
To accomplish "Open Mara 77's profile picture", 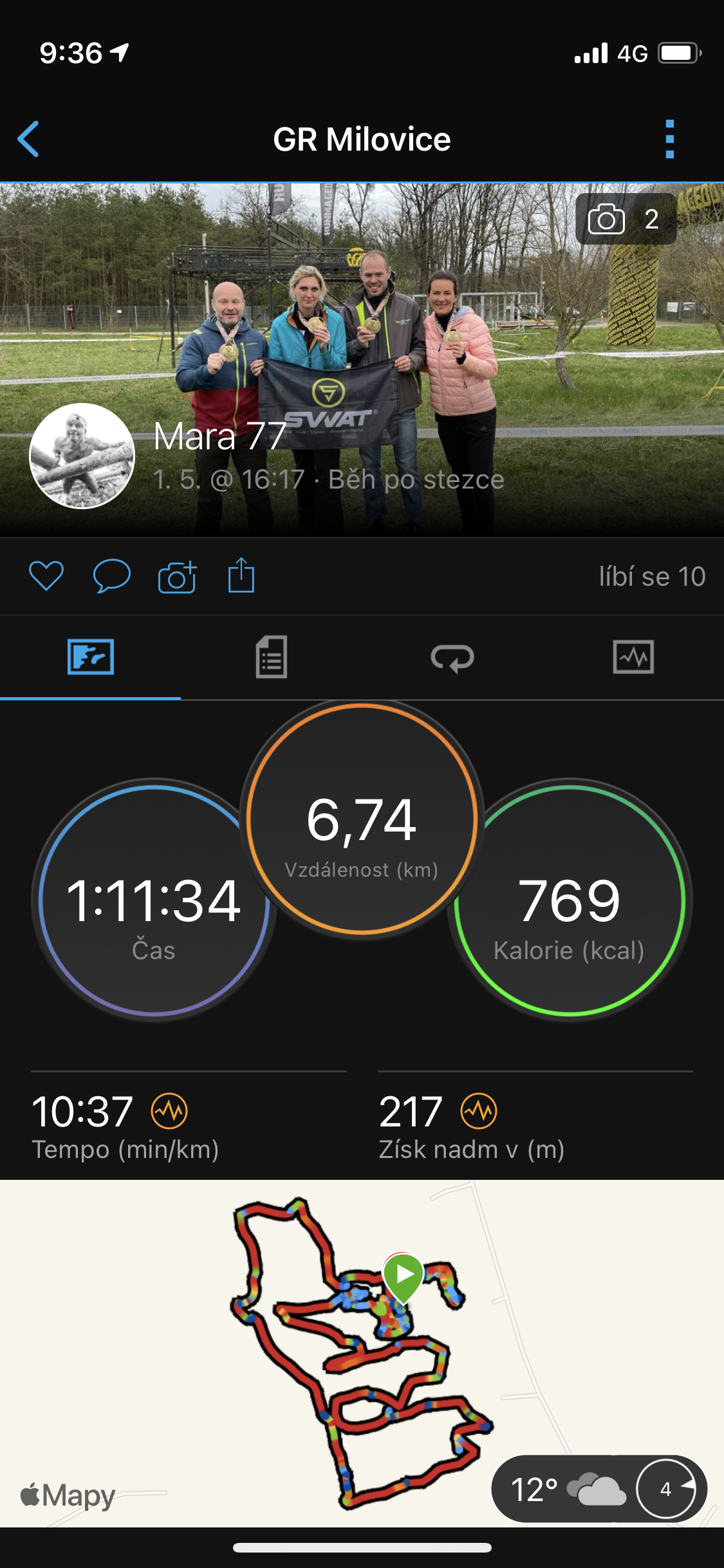I will (82, 456).
